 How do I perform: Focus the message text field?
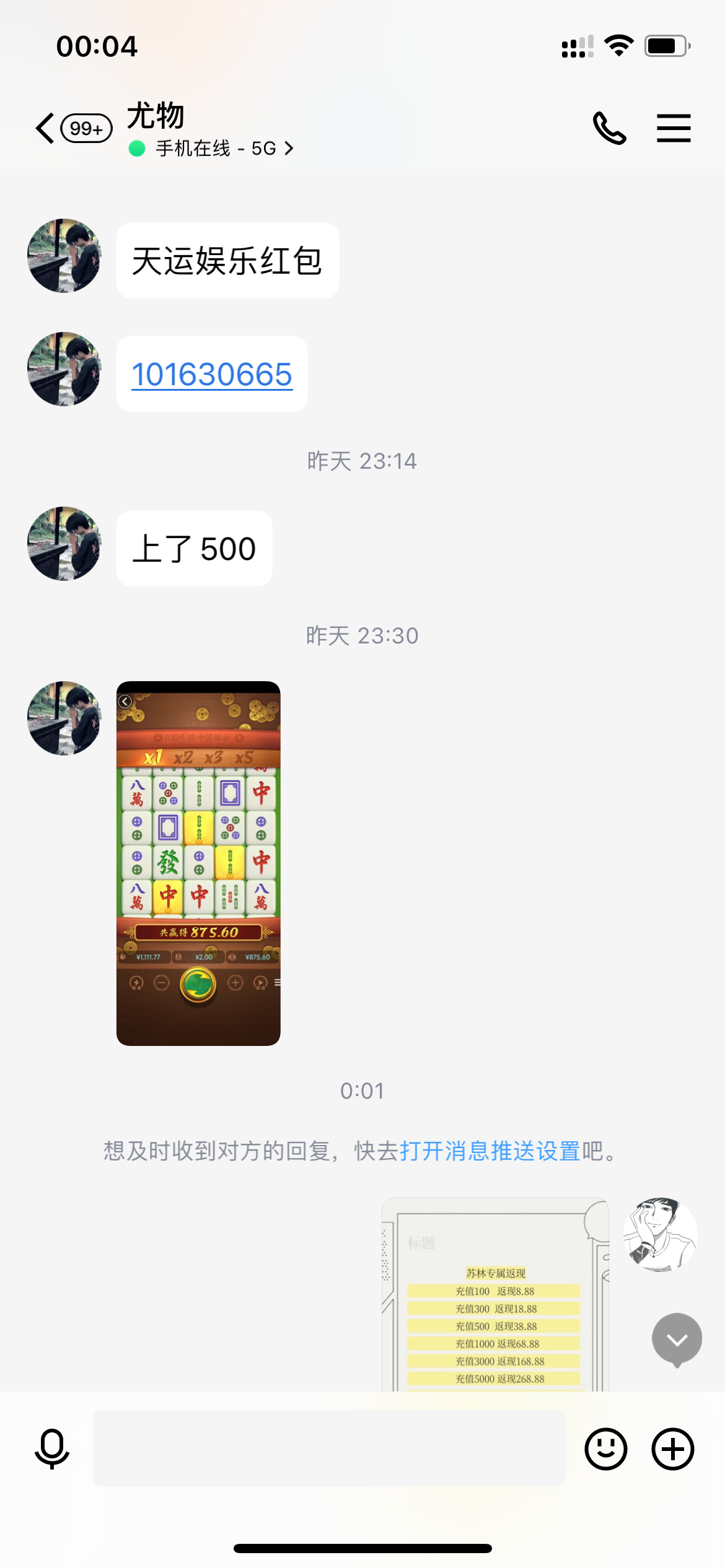[x=328, y=1448]
